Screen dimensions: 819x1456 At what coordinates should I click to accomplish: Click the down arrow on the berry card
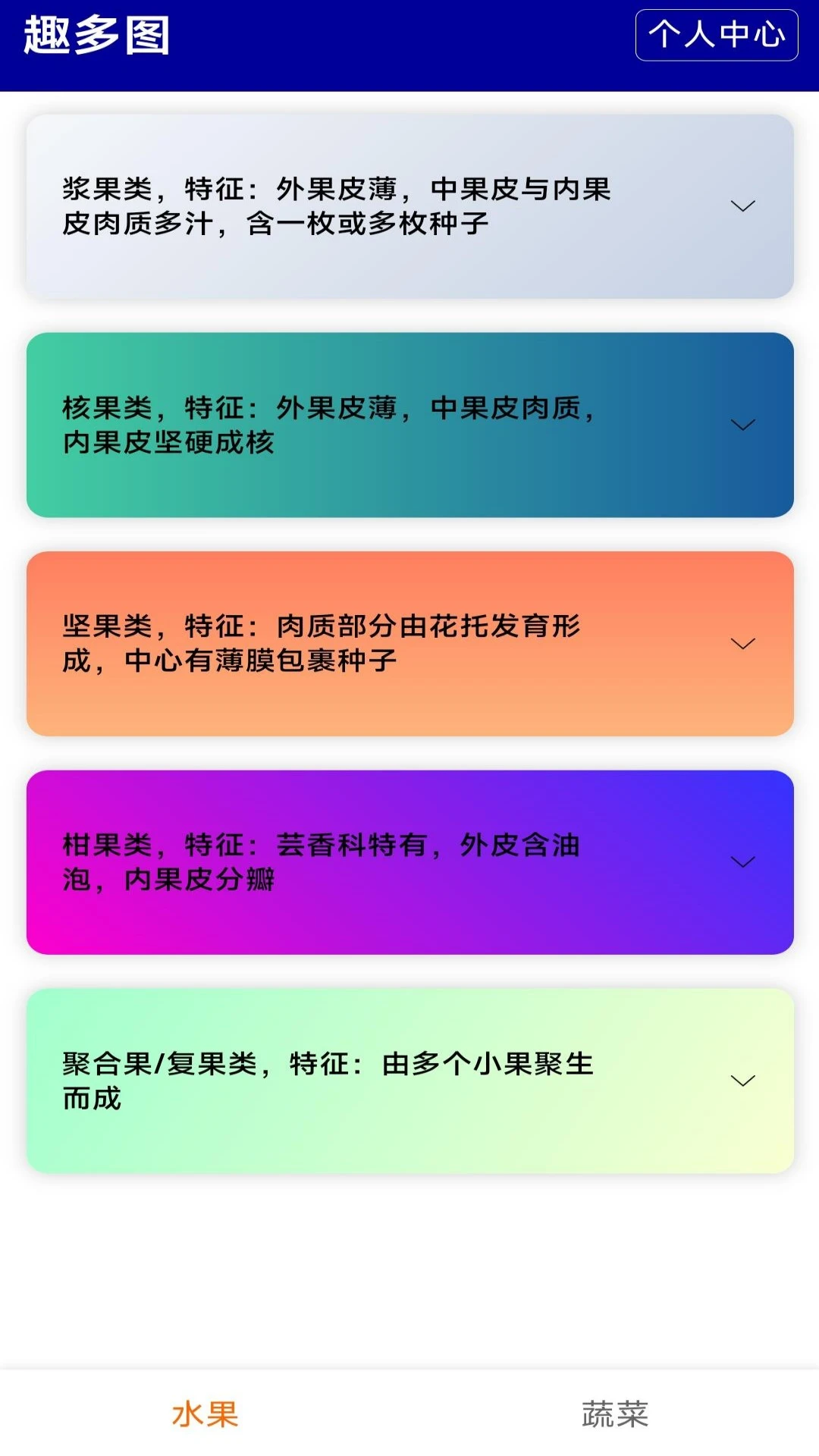(x=742, y=205)
